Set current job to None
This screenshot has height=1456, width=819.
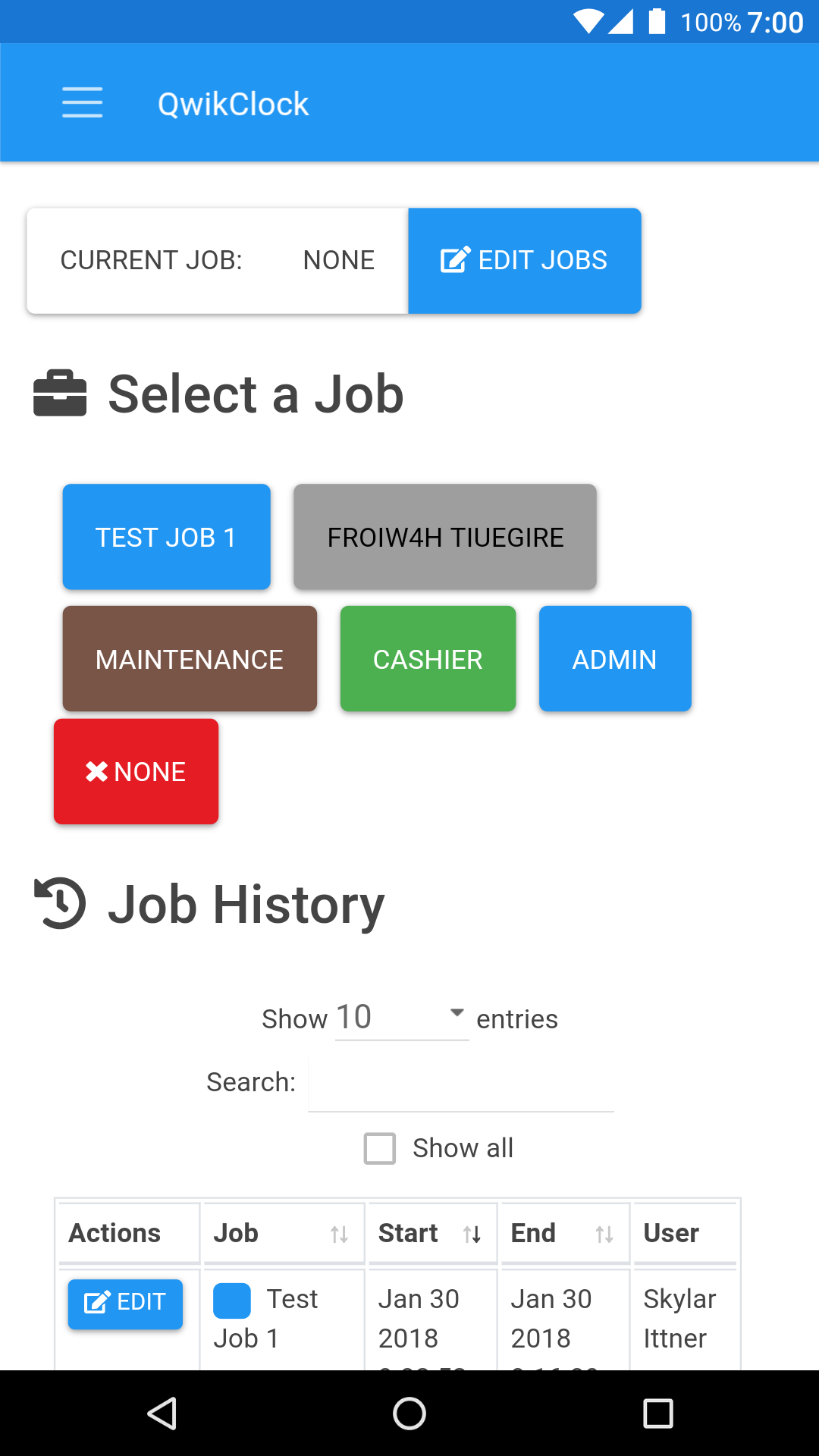click(136, 772)
